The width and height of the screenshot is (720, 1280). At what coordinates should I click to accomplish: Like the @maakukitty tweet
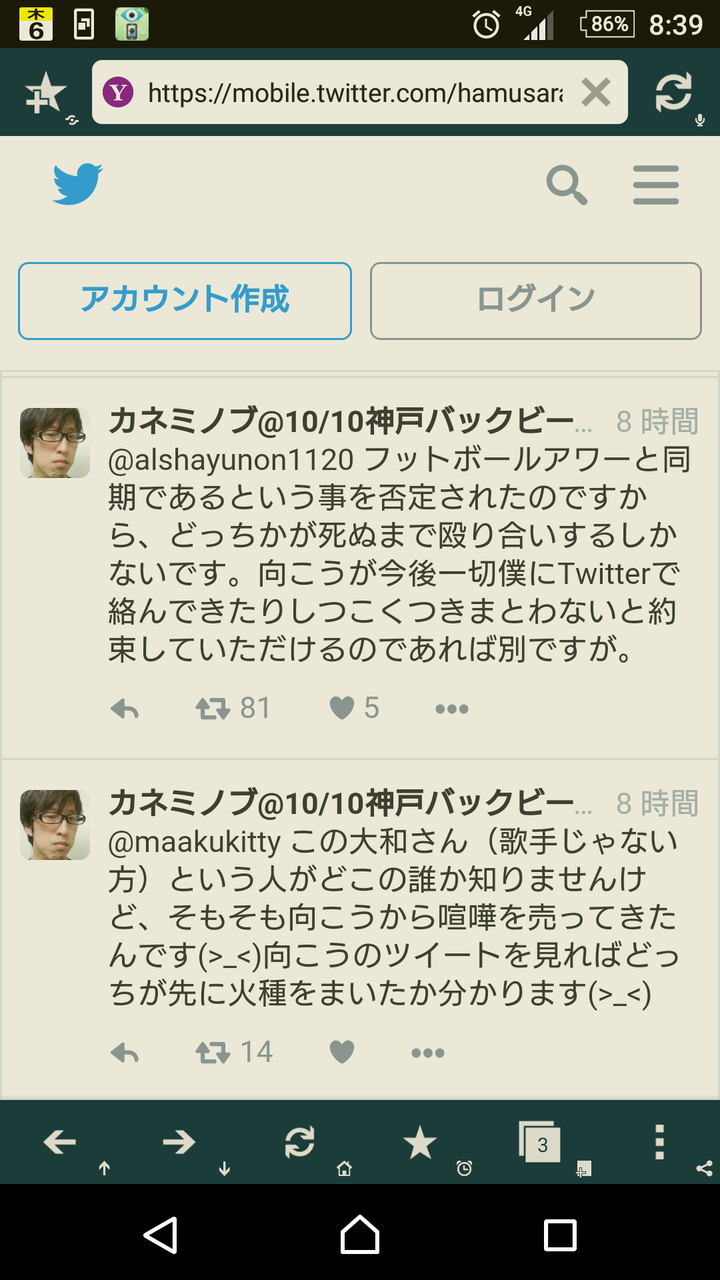pos(342,1052)
